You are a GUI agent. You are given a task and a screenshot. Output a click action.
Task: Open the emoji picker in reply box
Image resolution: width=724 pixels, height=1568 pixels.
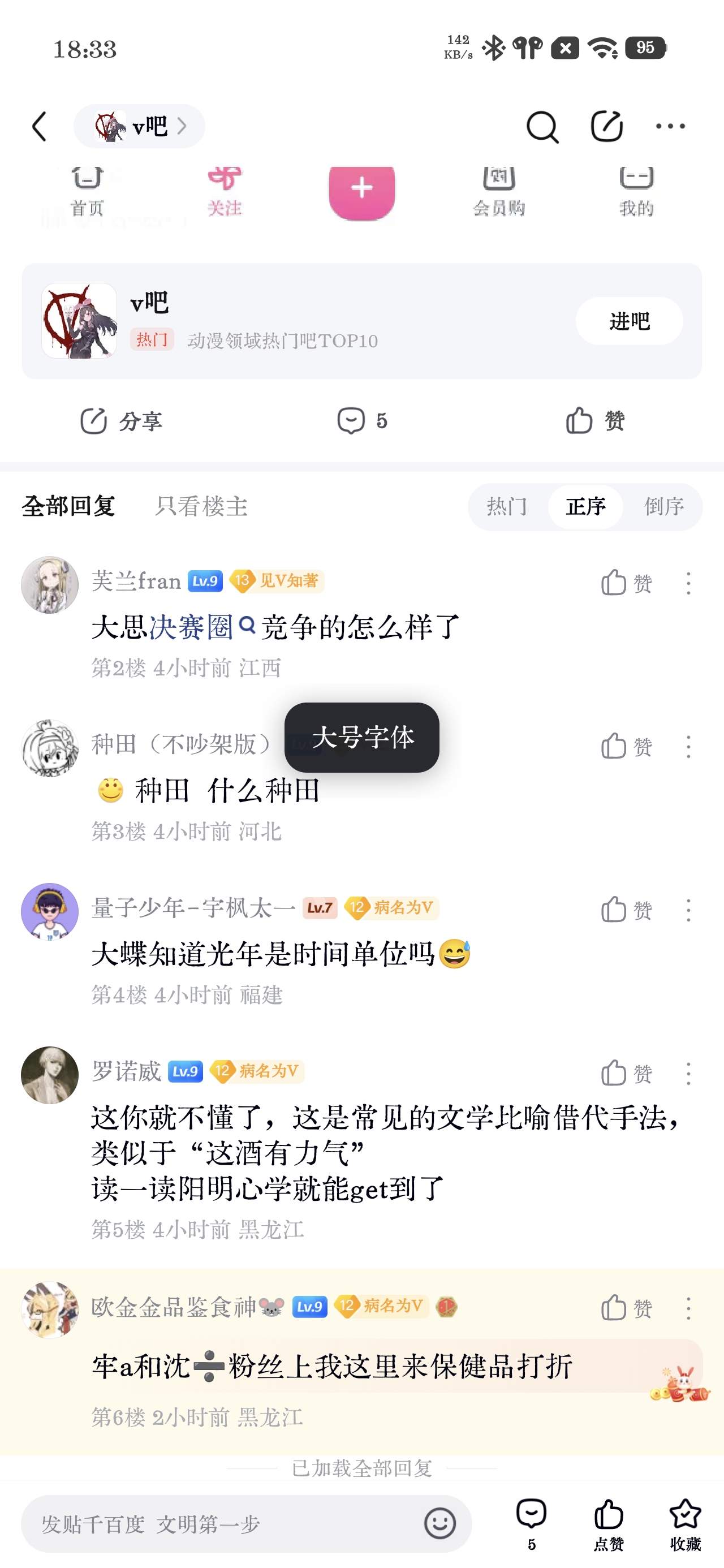[439, 1523]
